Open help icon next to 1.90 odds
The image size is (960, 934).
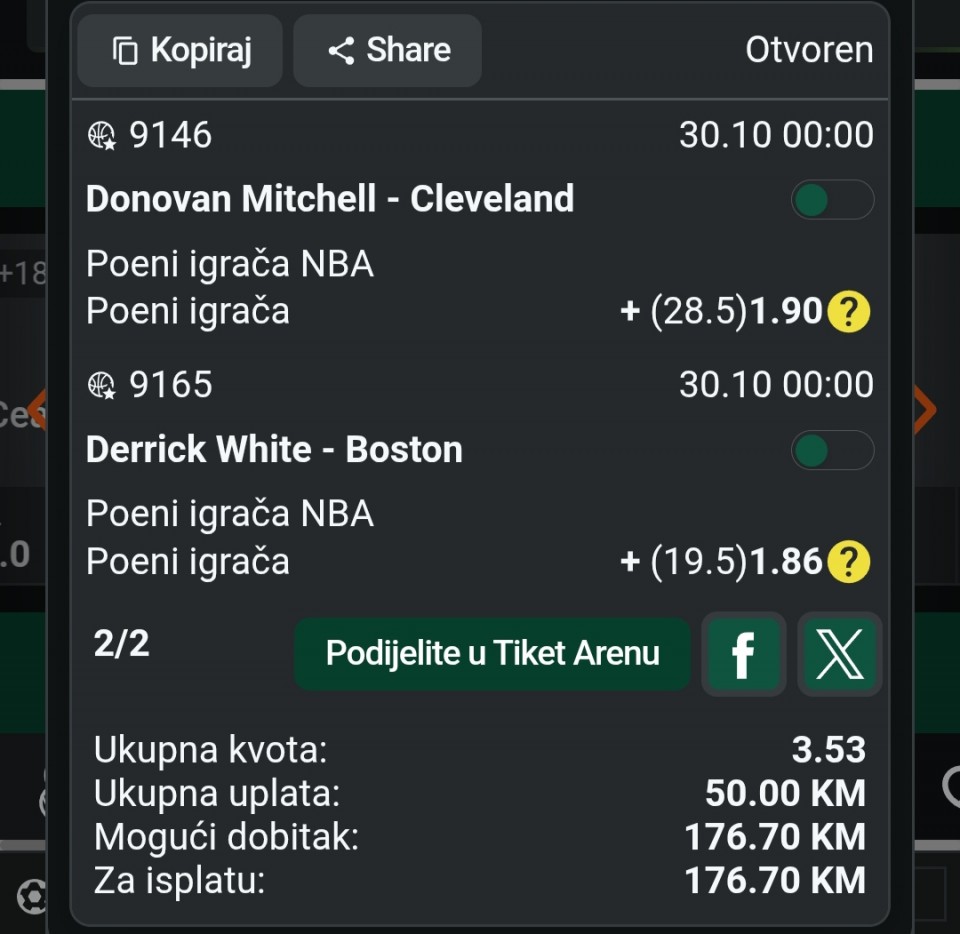(x=848, y=313)
